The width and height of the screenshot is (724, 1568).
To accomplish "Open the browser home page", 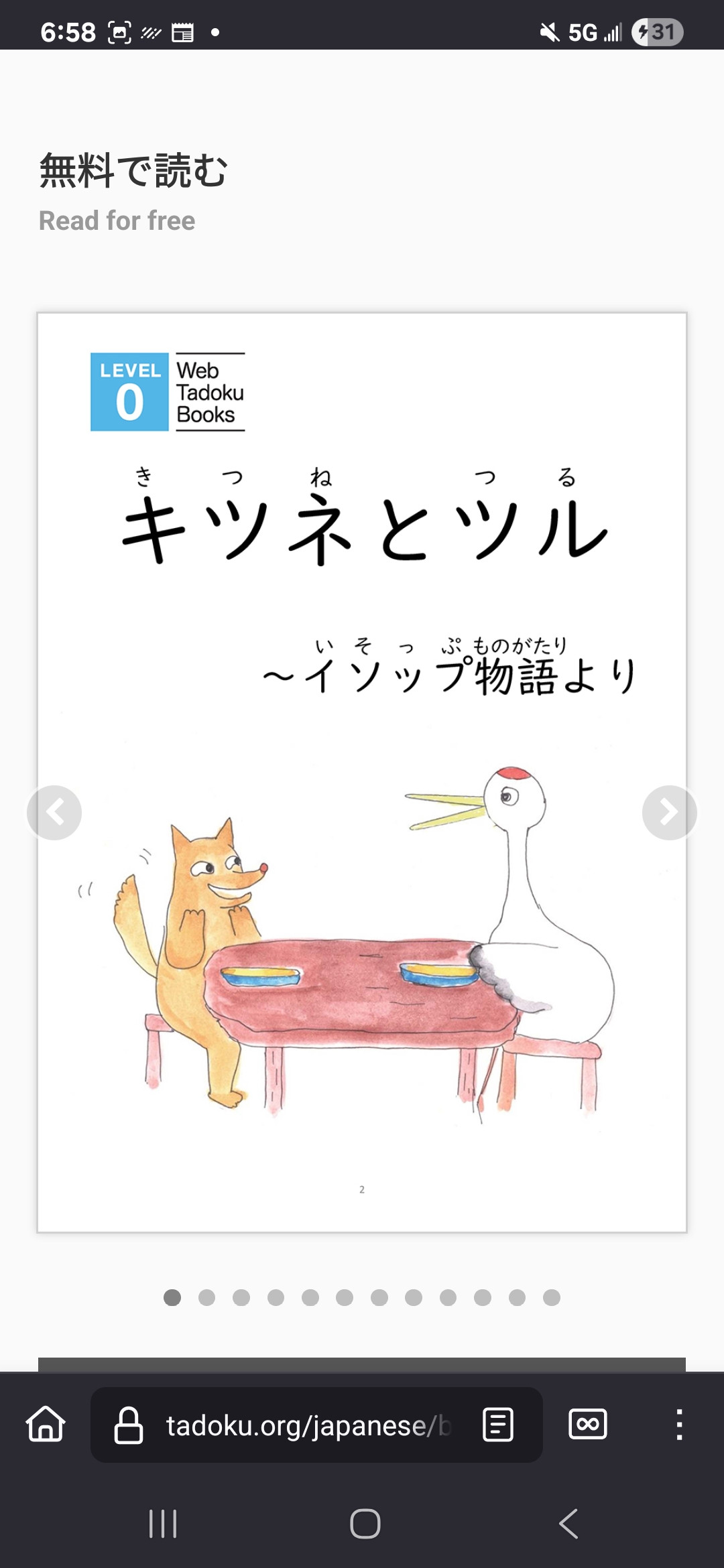I will point(46,1424).
